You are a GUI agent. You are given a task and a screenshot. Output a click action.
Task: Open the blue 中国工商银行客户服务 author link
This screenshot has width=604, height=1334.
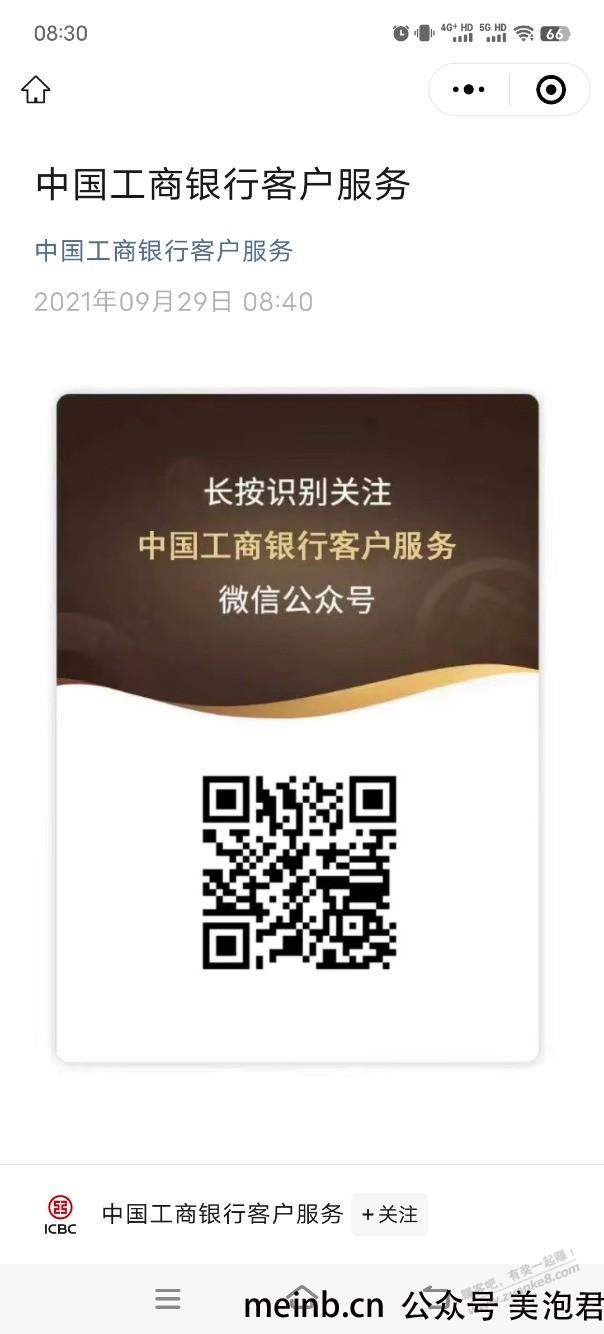click(164, 250)
